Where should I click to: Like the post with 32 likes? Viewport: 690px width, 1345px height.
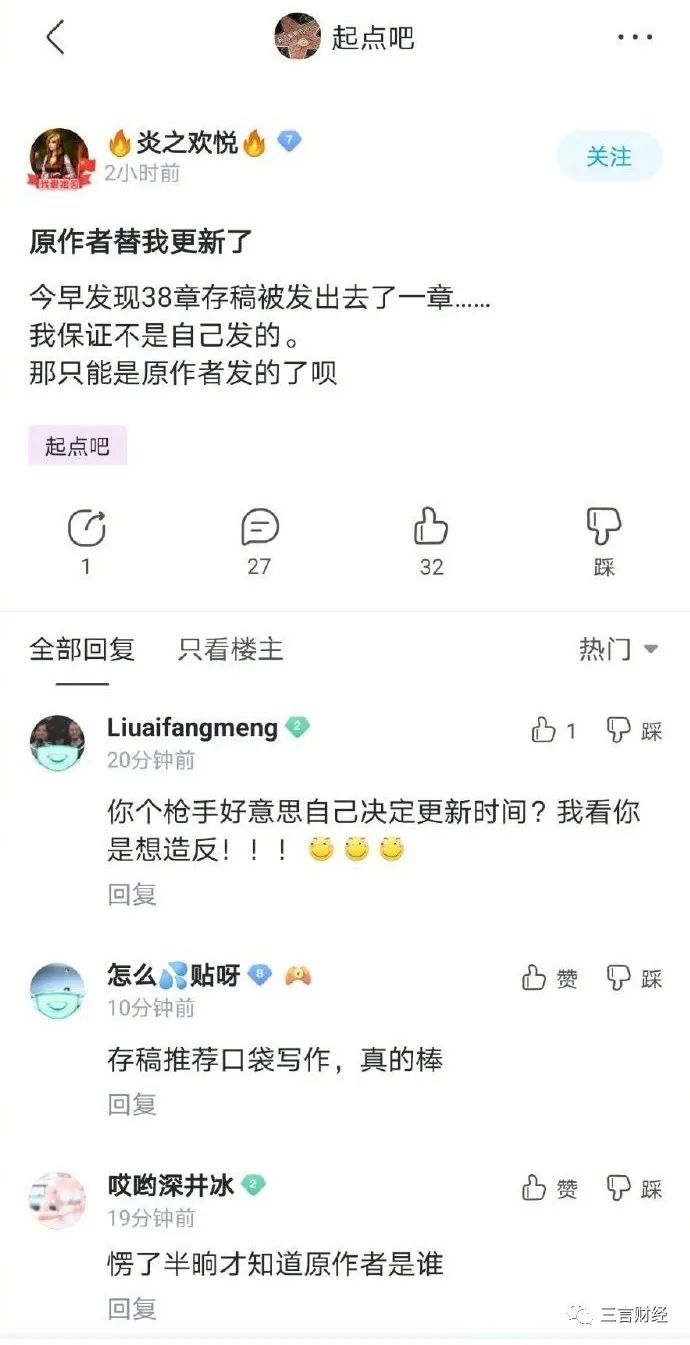[431, 540]
